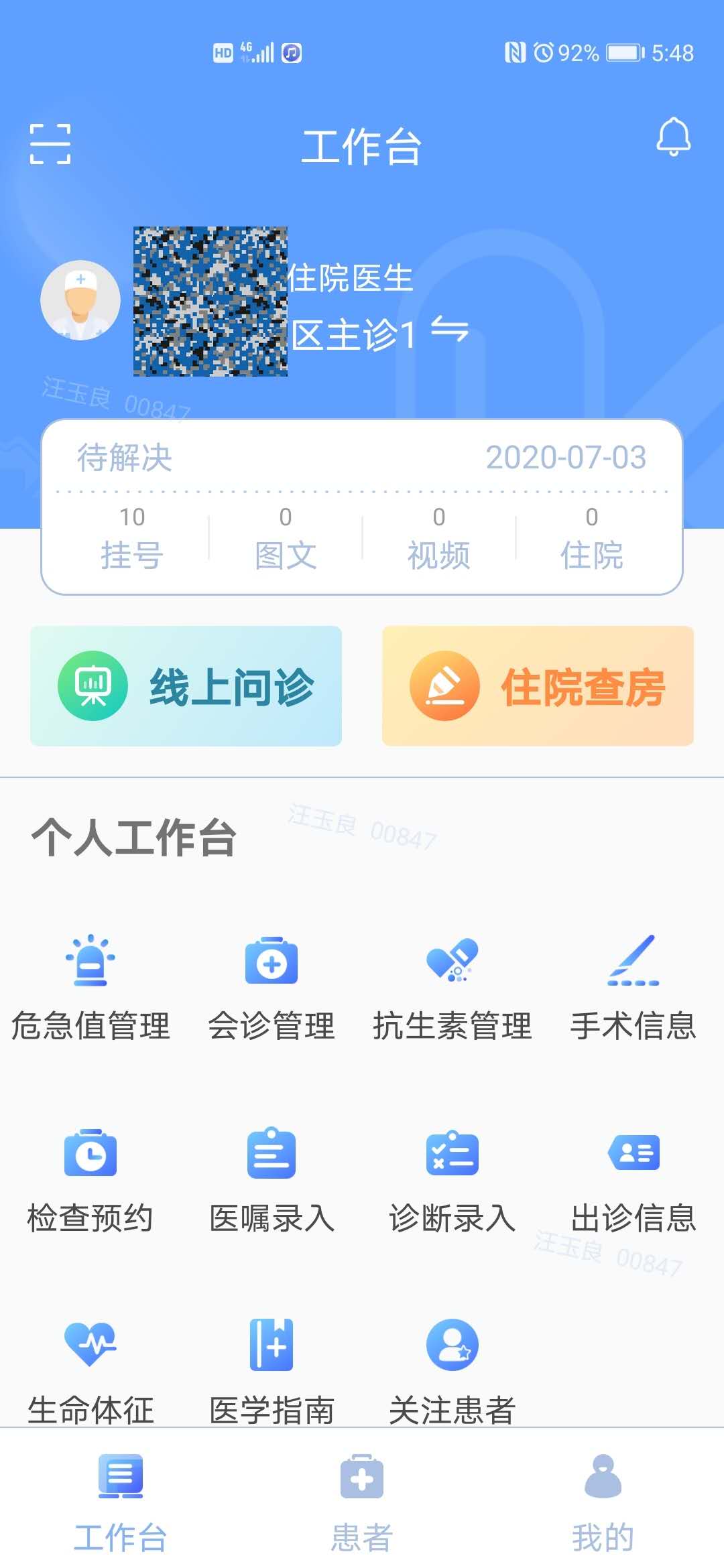Open 危急值管理 critical values
Viewport: 724px width, 1568px height.
(90, 987)
